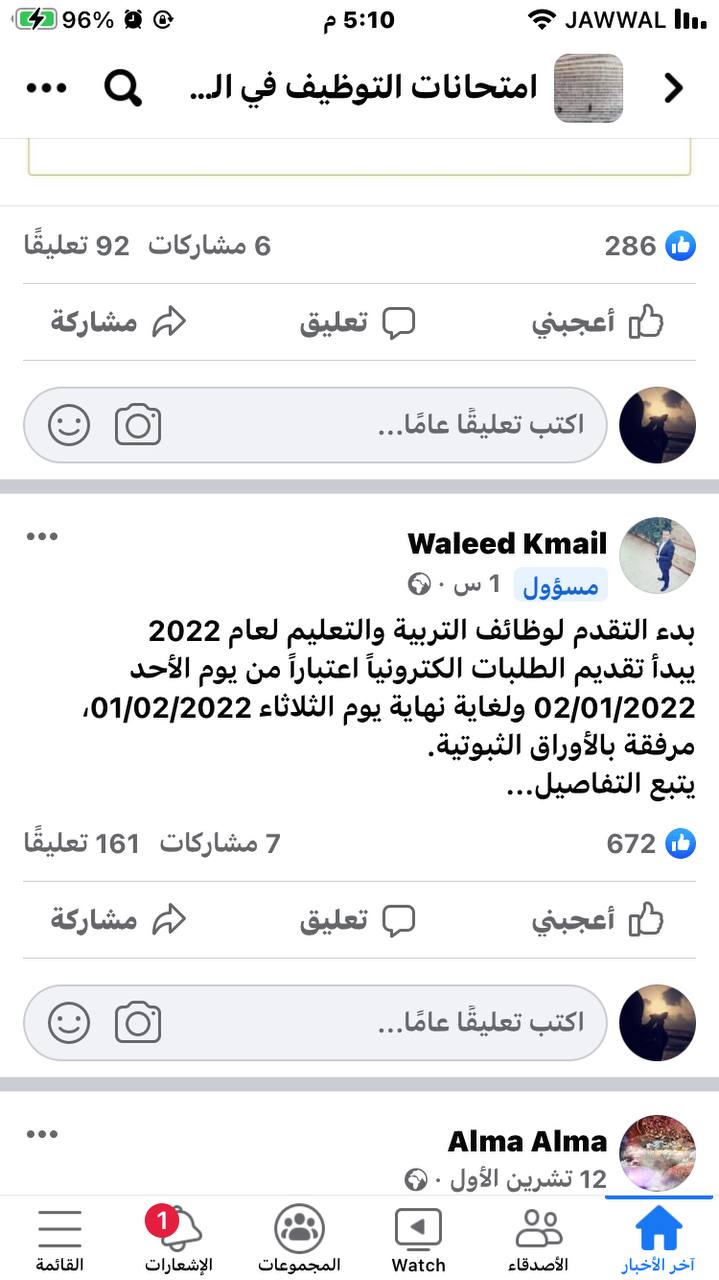Viewport: 719px width, 1280px height.
Task: Like Waleed Kmail's post
Action: click(598, 920)
